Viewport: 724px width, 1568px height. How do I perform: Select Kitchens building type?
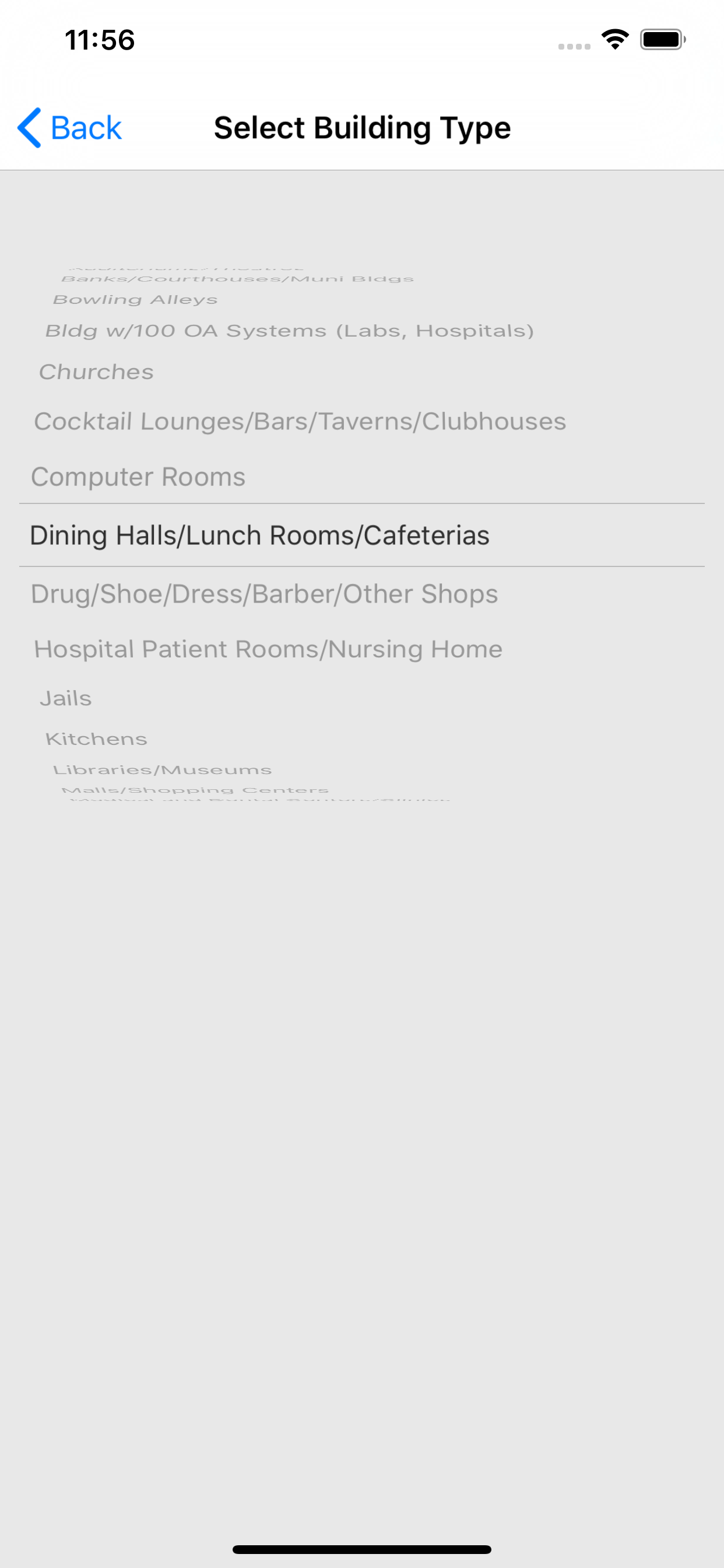[96, 739]
